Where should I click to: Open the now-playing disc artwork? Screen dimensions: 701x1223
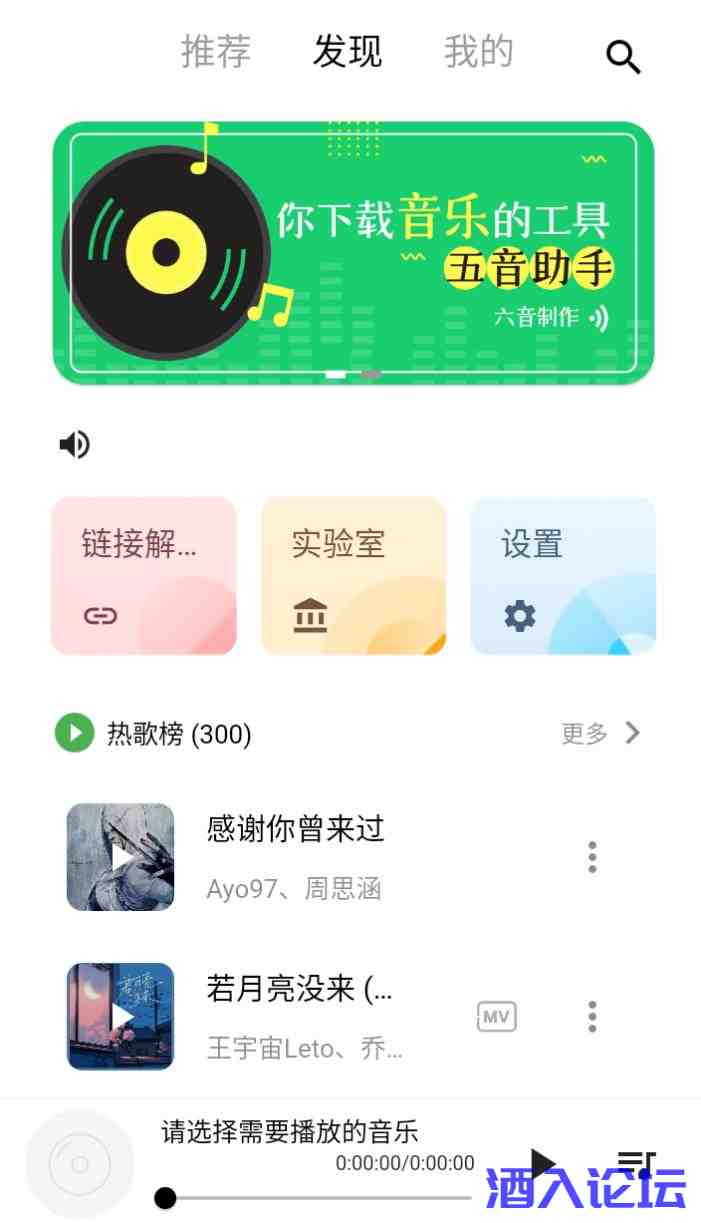(80, 1163)
